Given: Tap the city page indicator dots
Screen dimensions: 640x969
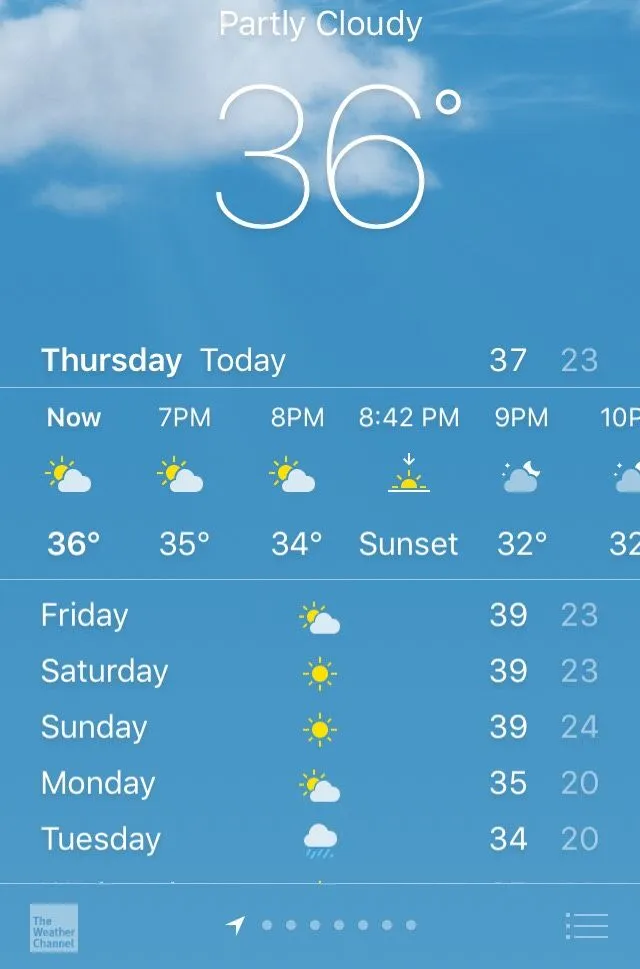Looking at the screenshot, I should (x=338, y=926).
